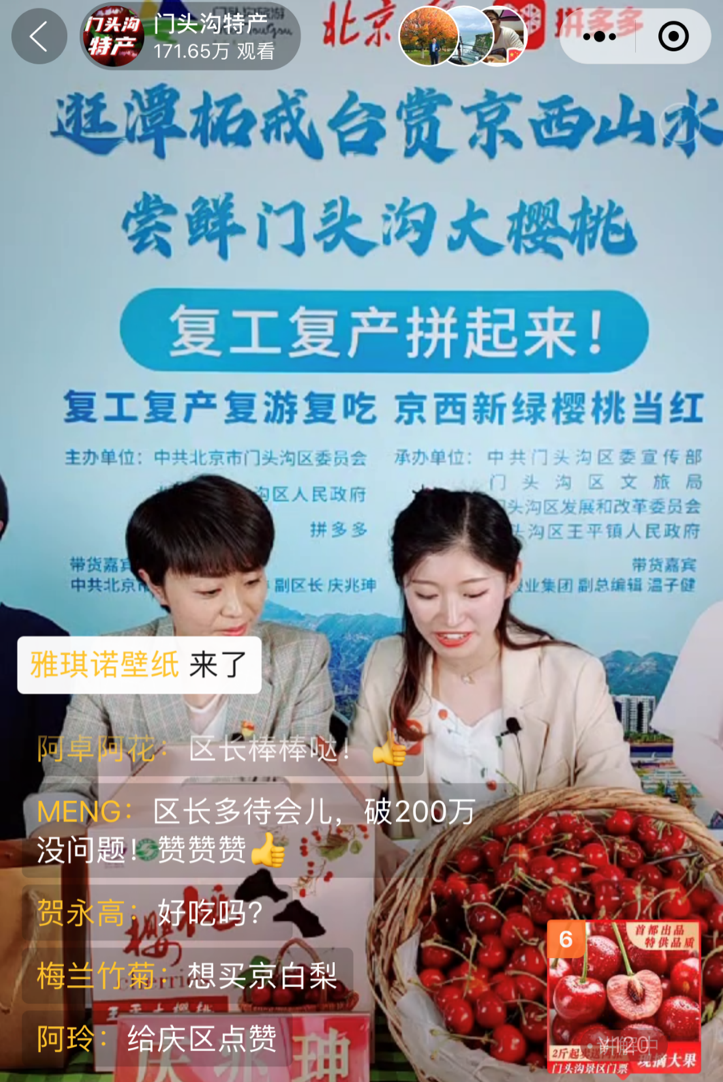Go back from the live stream
723x1082 pixels.
(x=39, y=37)
